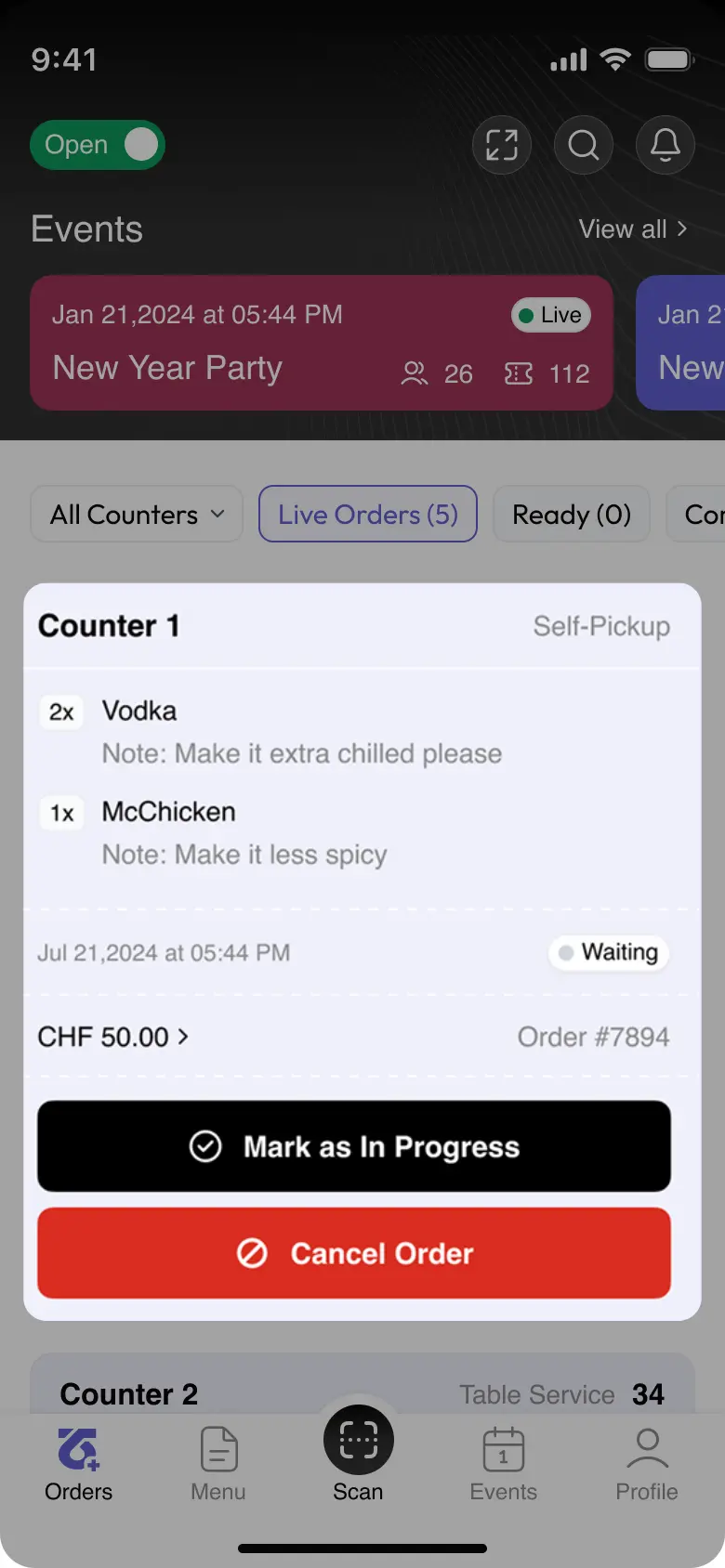View all events
Viewport: 725px width, 1568px height.
click(x=633, y=229)
